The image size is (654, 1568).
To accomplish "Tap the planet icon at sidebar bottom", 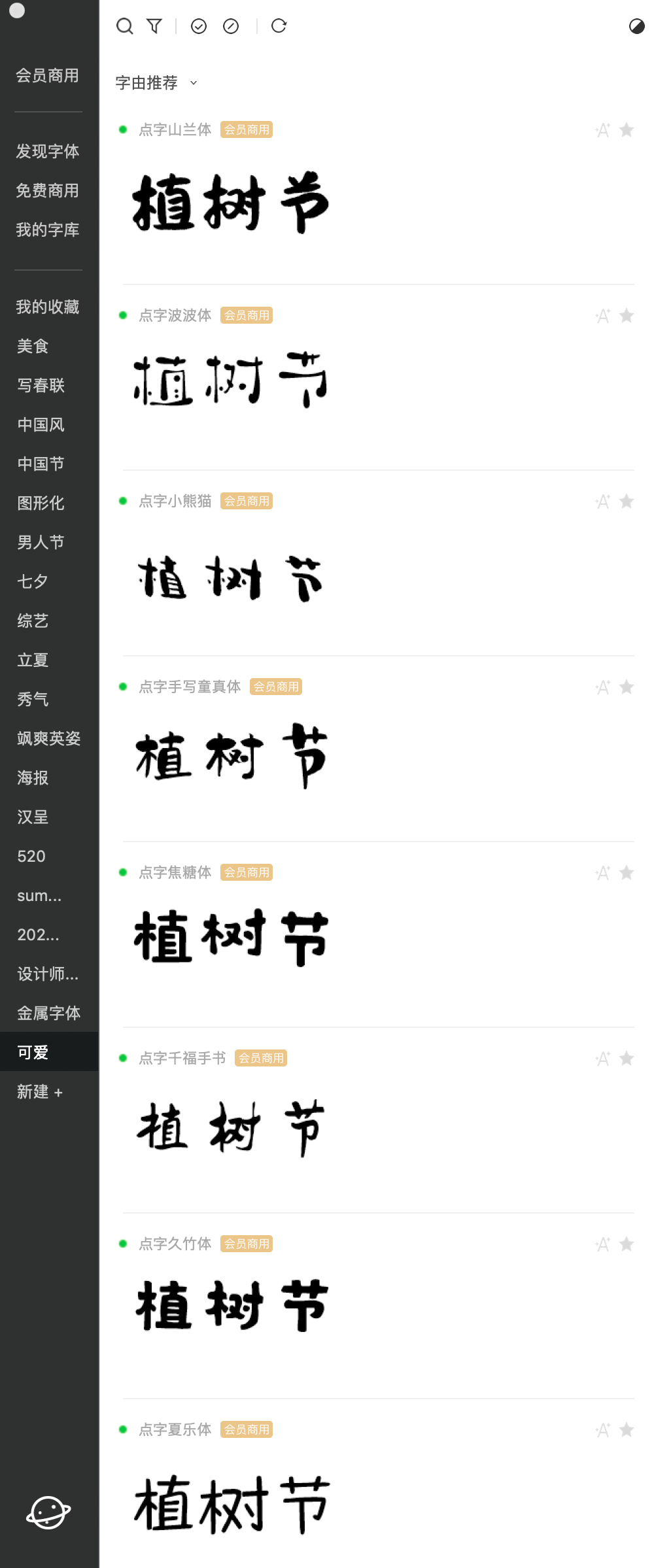I will (x=48, y=1512).
